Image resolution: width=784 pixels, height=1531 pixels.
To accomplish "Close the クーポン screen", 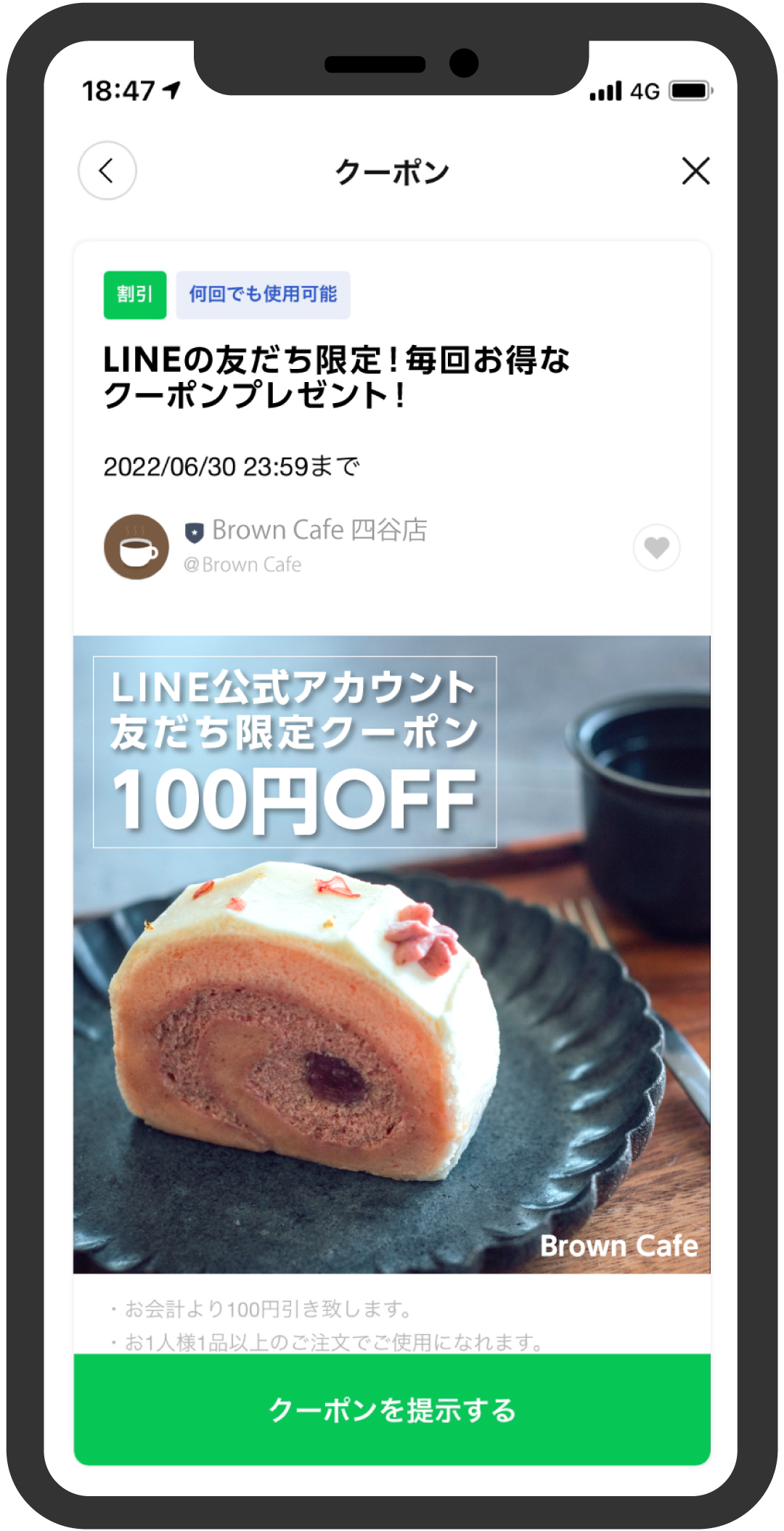I will (695, 171).
